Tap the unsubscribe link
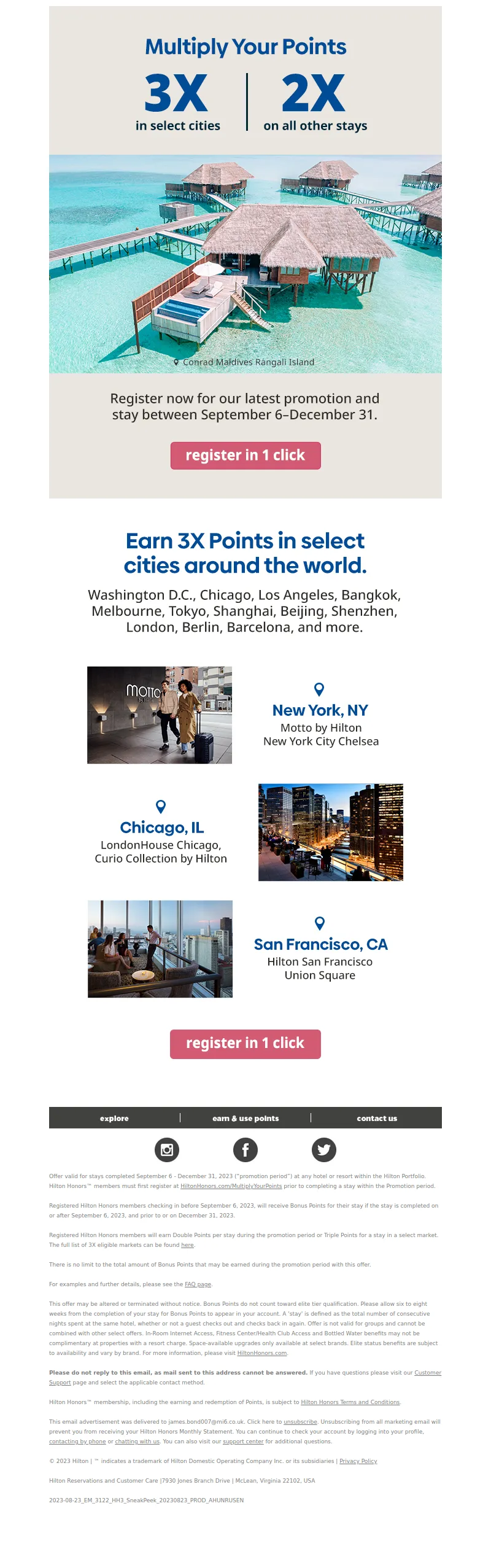The height and width of the screenshot is (1568, 491). [x=300, y=1422]
